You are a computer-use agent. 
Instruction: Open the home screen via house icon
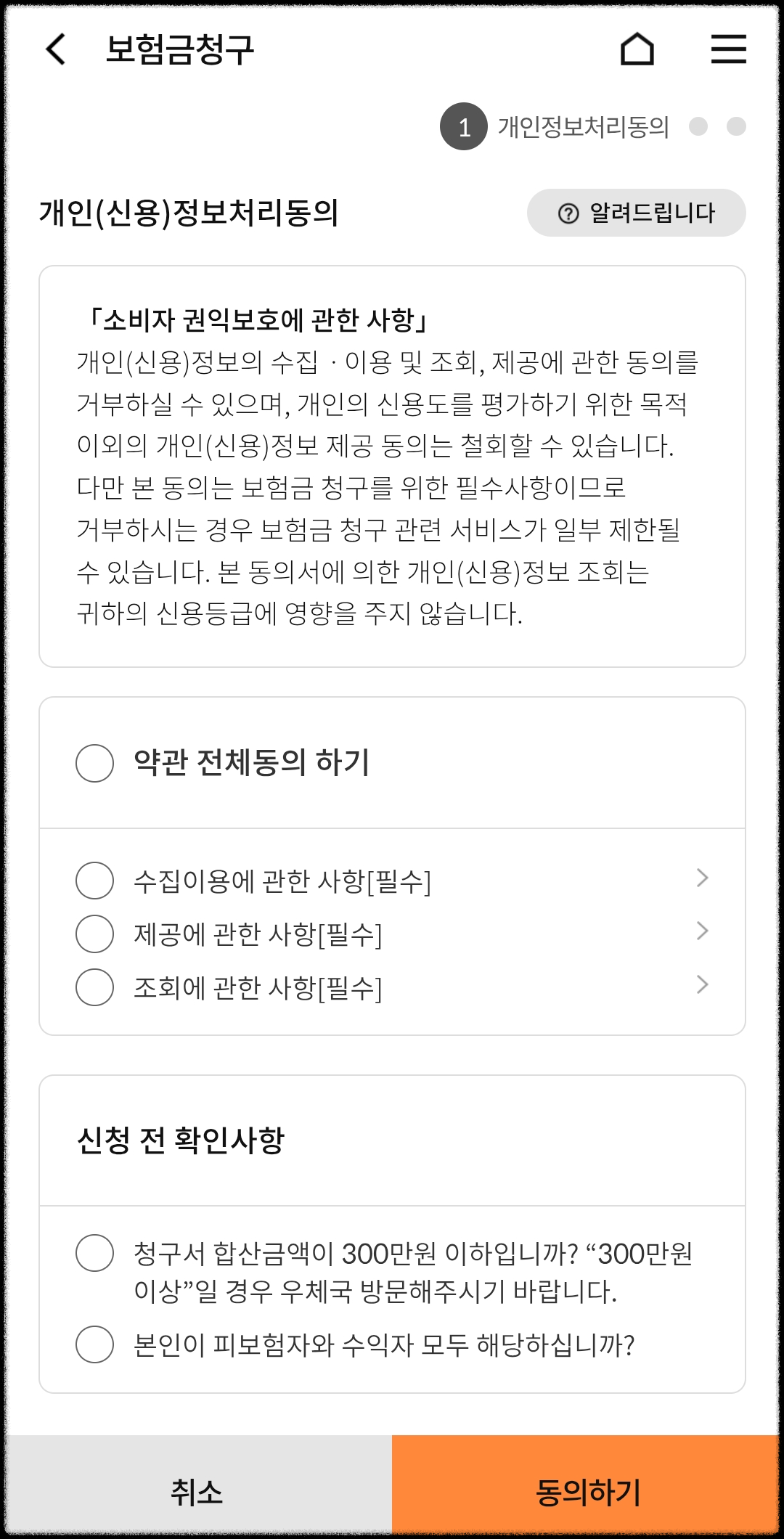coord(639,49)
